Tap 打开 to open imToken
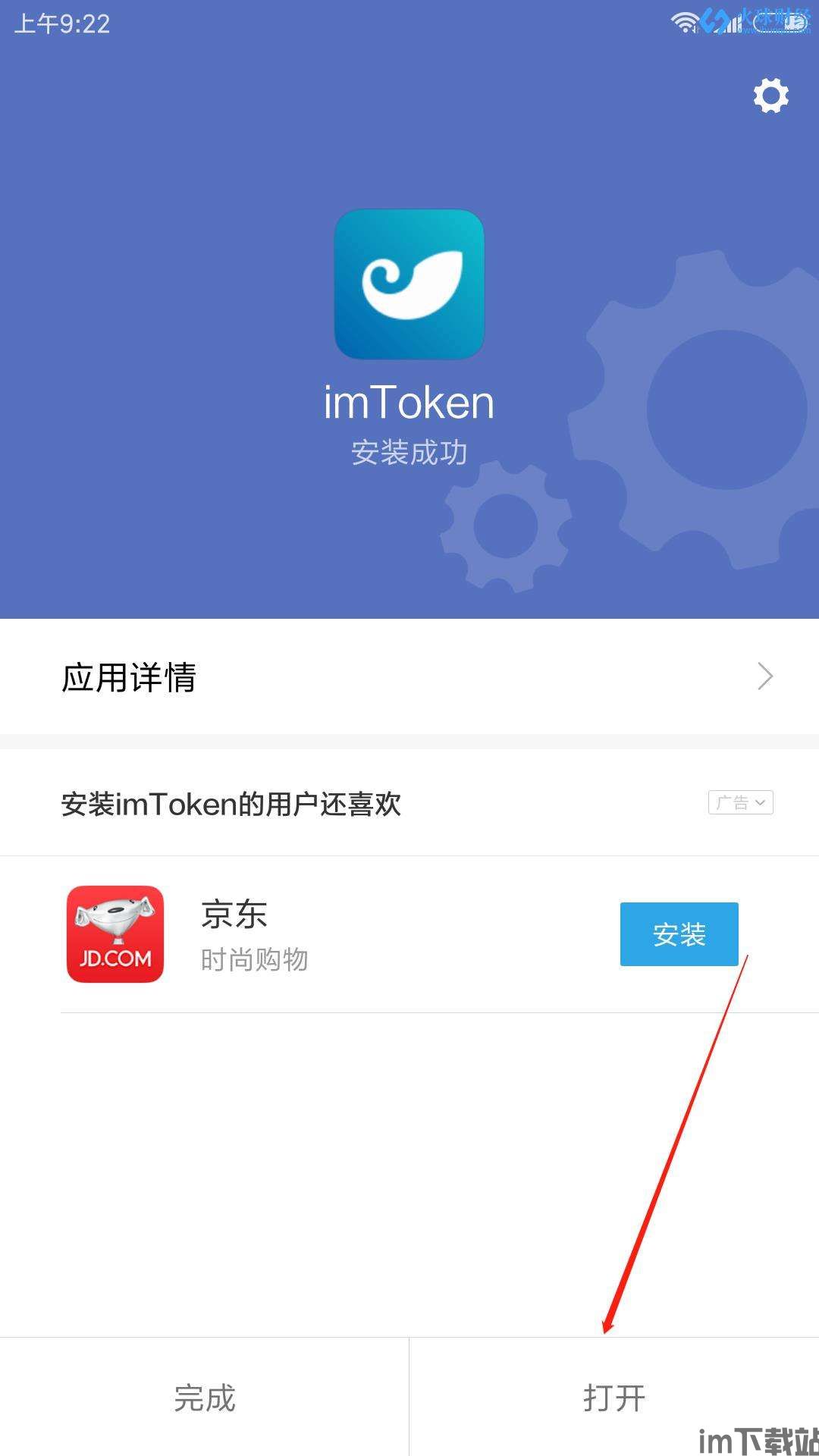This screenshot has width=819, height=1456. click(x=613, y=1397)
